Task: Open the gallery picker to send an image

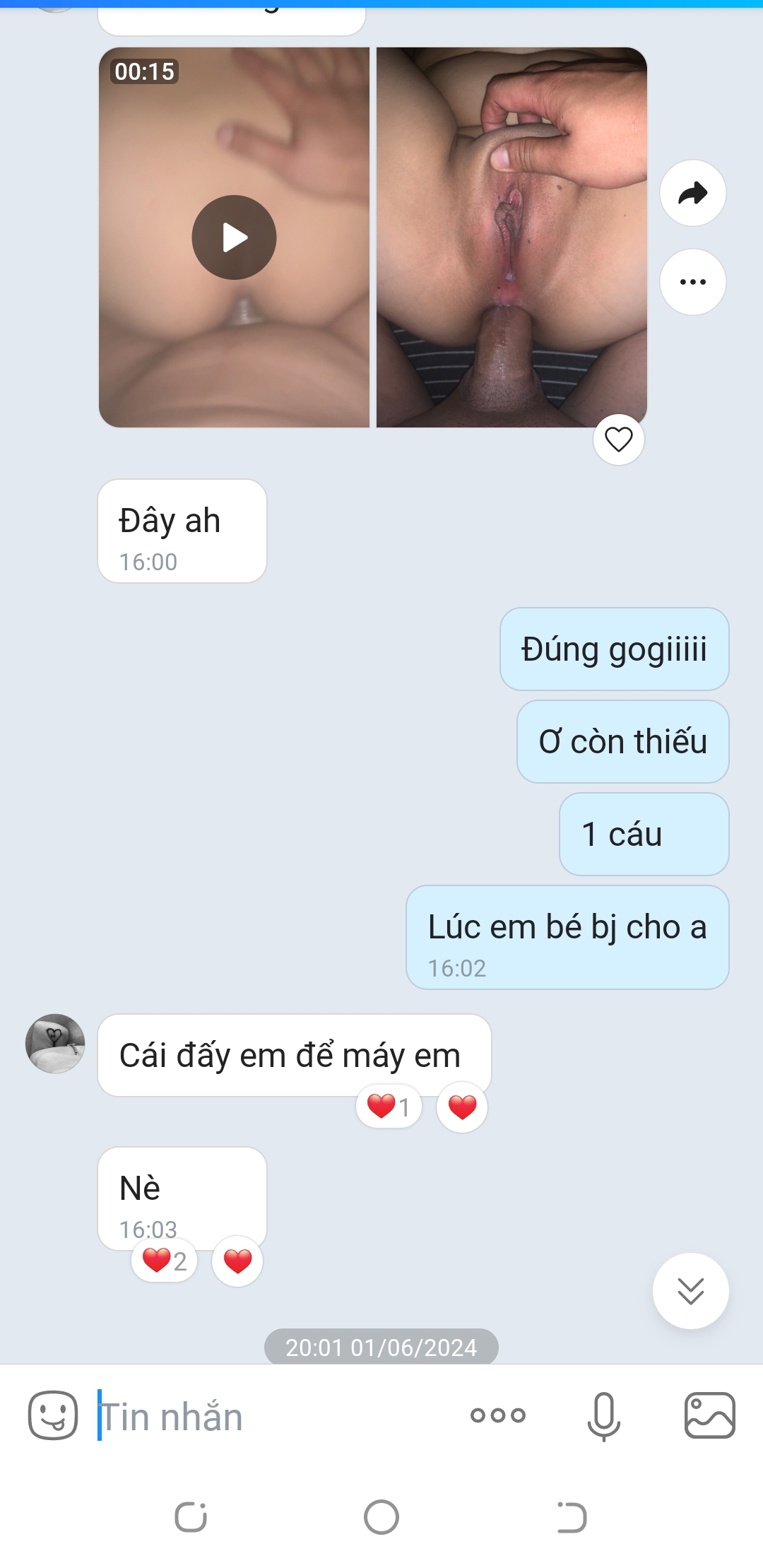Action: 709,1415
